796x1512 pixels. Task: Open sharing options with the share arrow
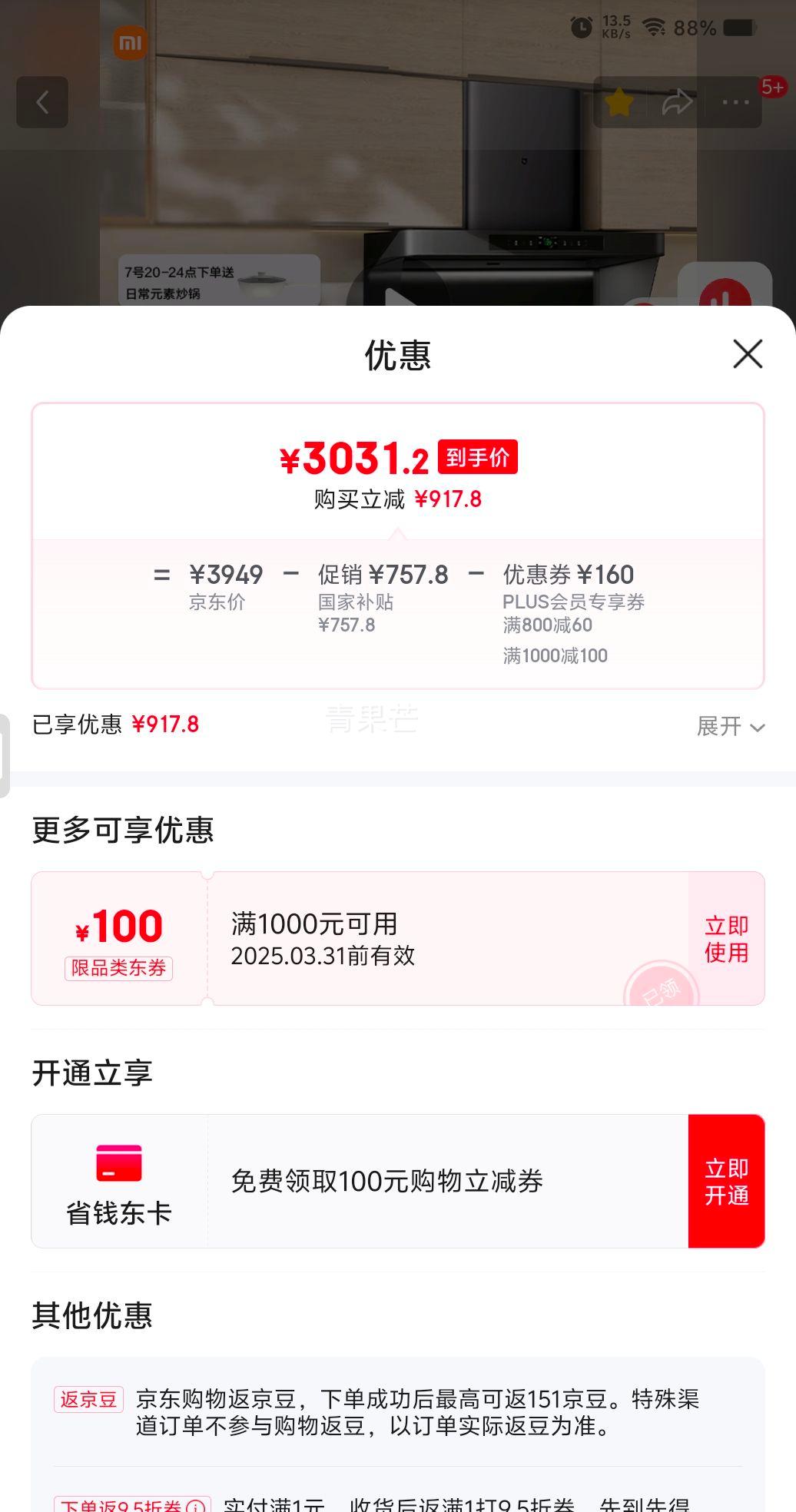click(x=677, y=102)
